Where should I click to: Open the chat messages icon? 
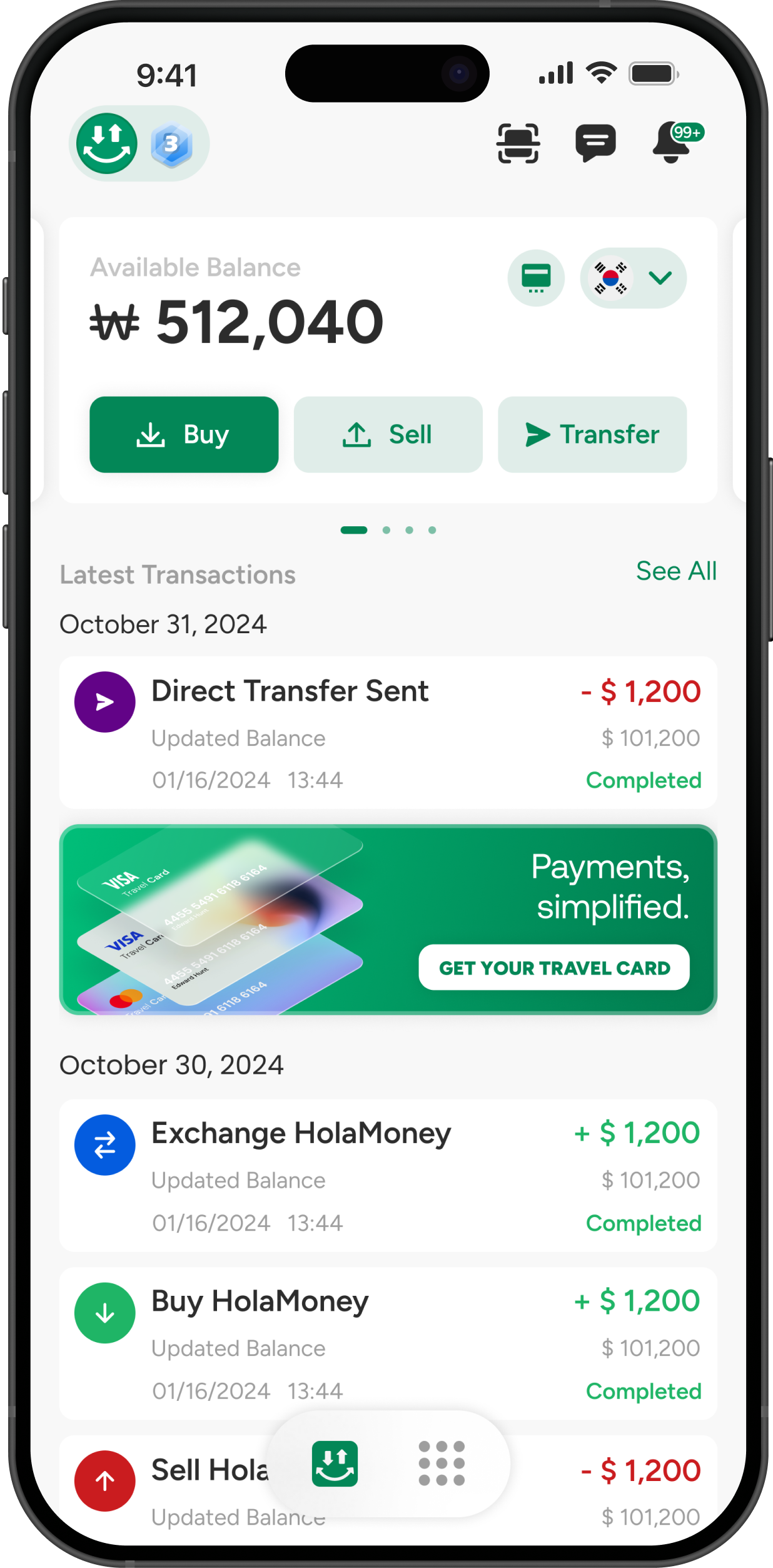pyautogui.click(x=595, y=143)
